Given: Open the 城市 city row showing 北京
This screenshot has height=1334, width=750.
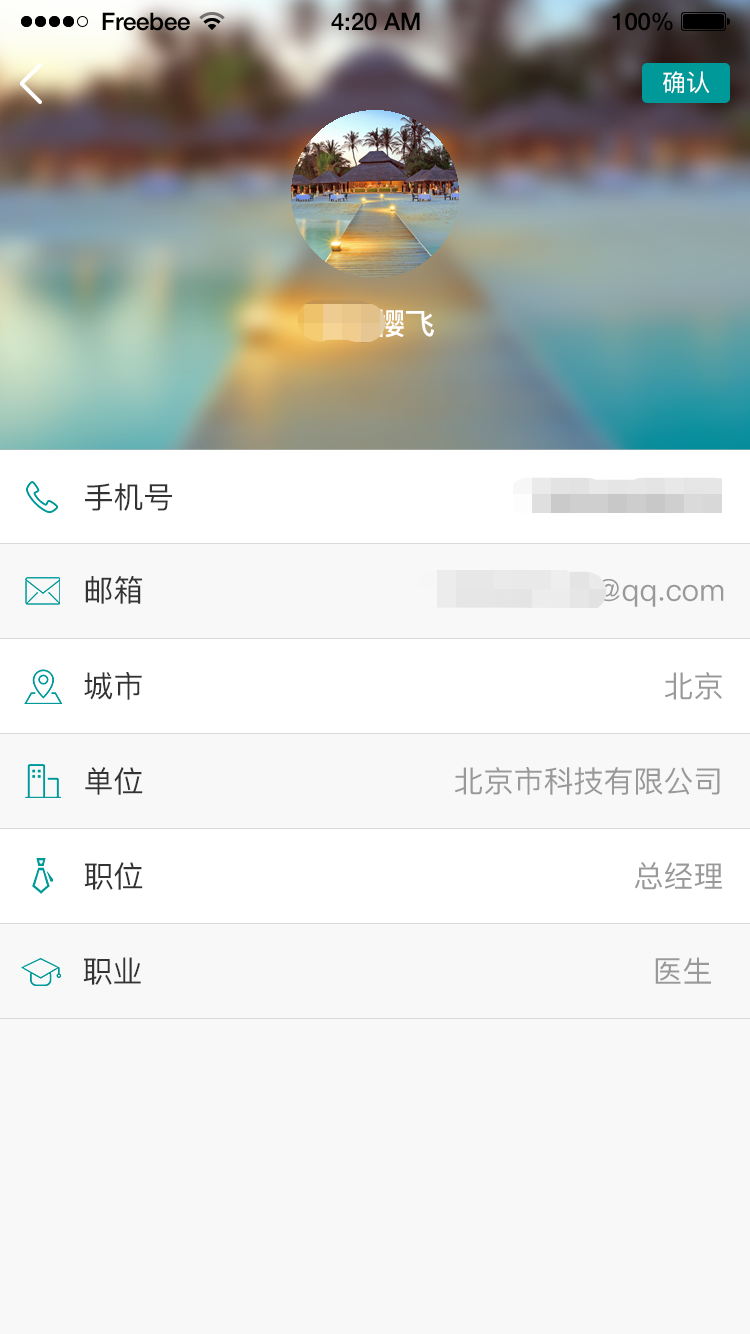Looking at the screenshot, I should (x=375, y=687).
